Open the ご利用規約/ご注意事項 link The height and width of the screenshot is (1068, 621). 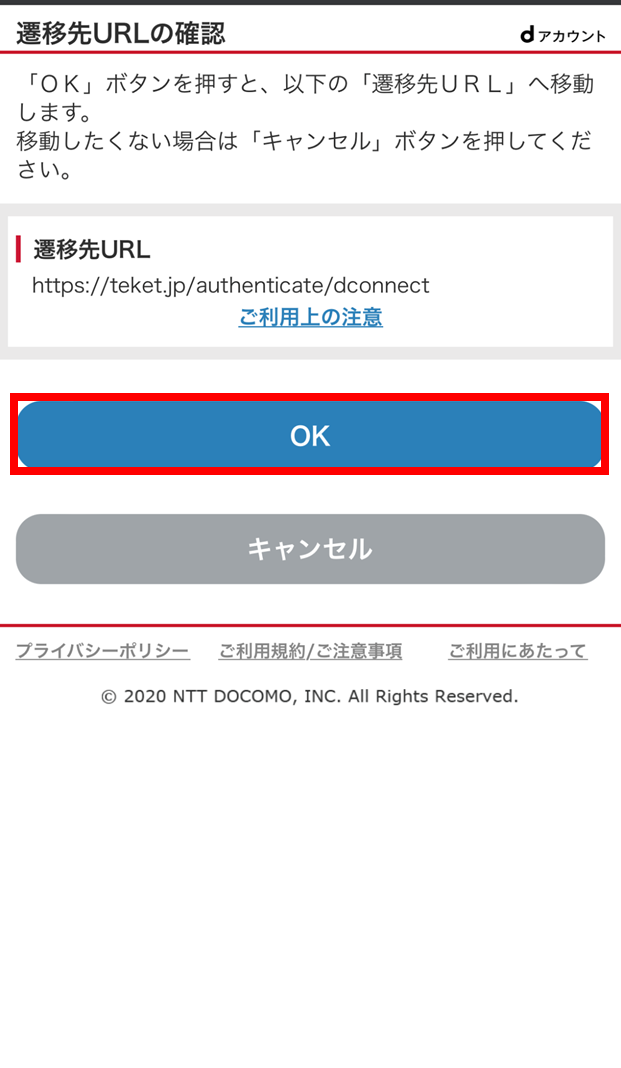pyautogui.click(x=310, y=651)
